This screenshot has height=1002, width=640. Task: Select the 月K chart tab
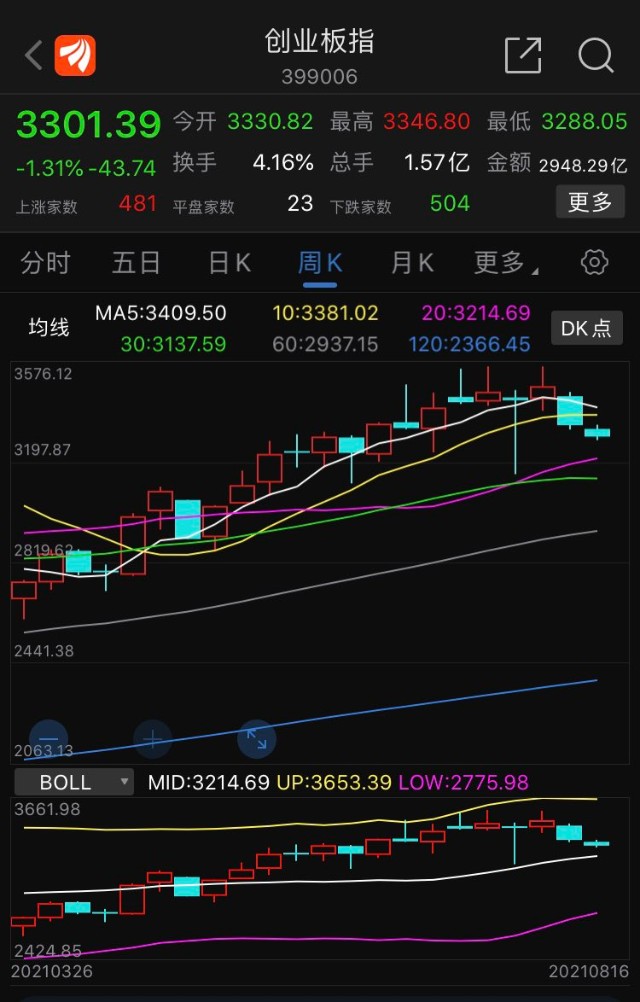click(412, 263)
